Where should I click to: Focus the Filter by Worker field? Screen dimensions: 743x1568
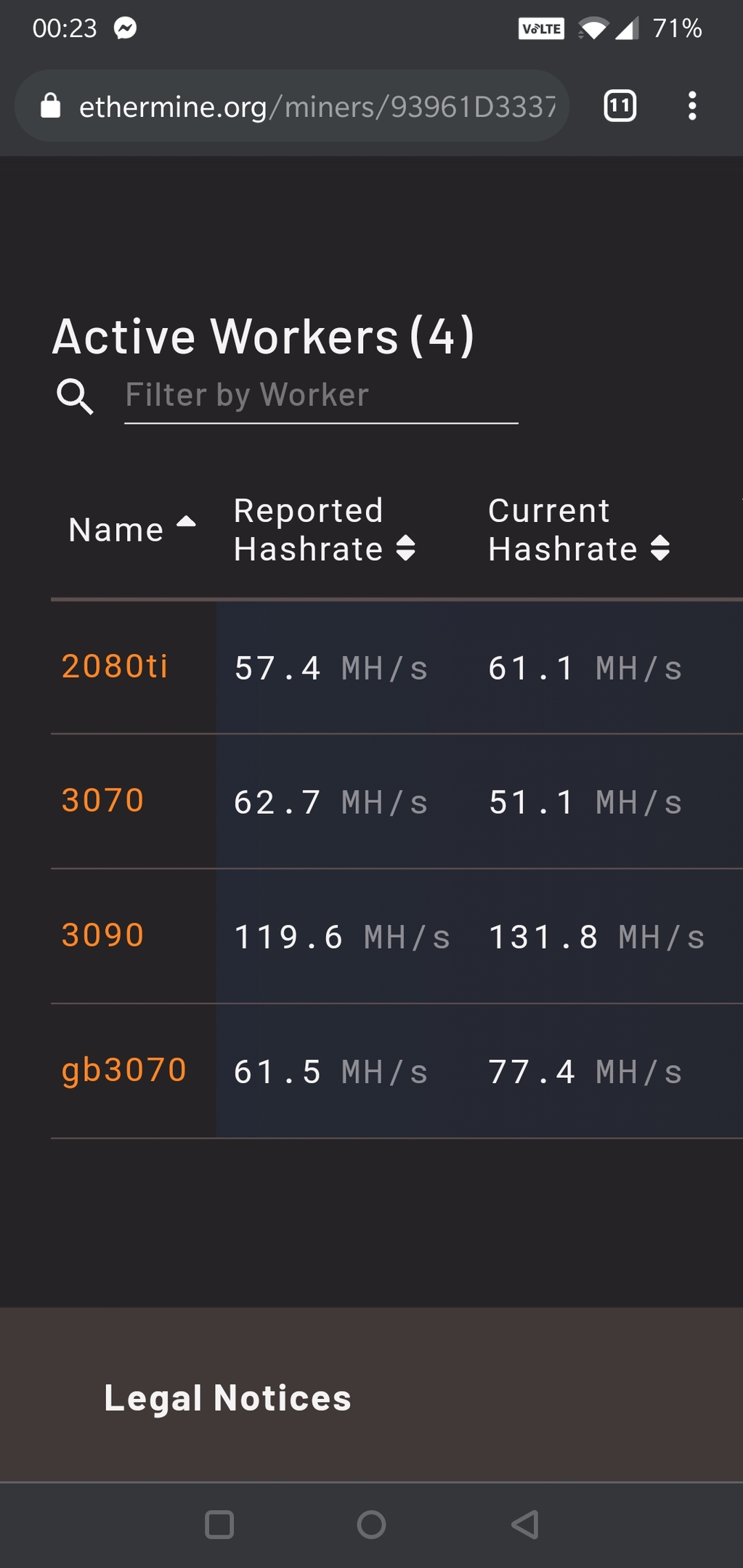coord(321,396)
